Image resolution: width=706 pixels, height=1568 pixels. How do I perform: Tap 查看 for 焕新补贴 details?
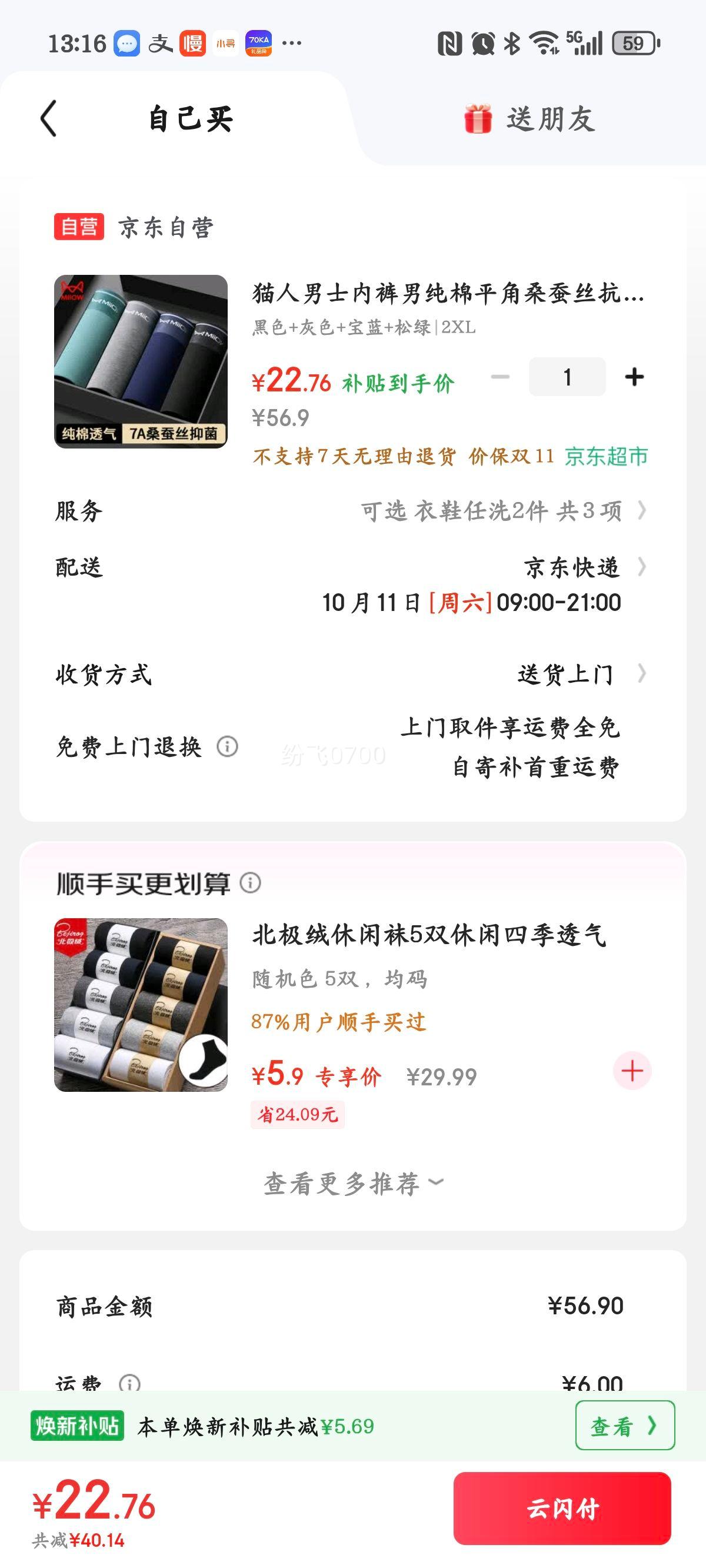coord(624,1426)
